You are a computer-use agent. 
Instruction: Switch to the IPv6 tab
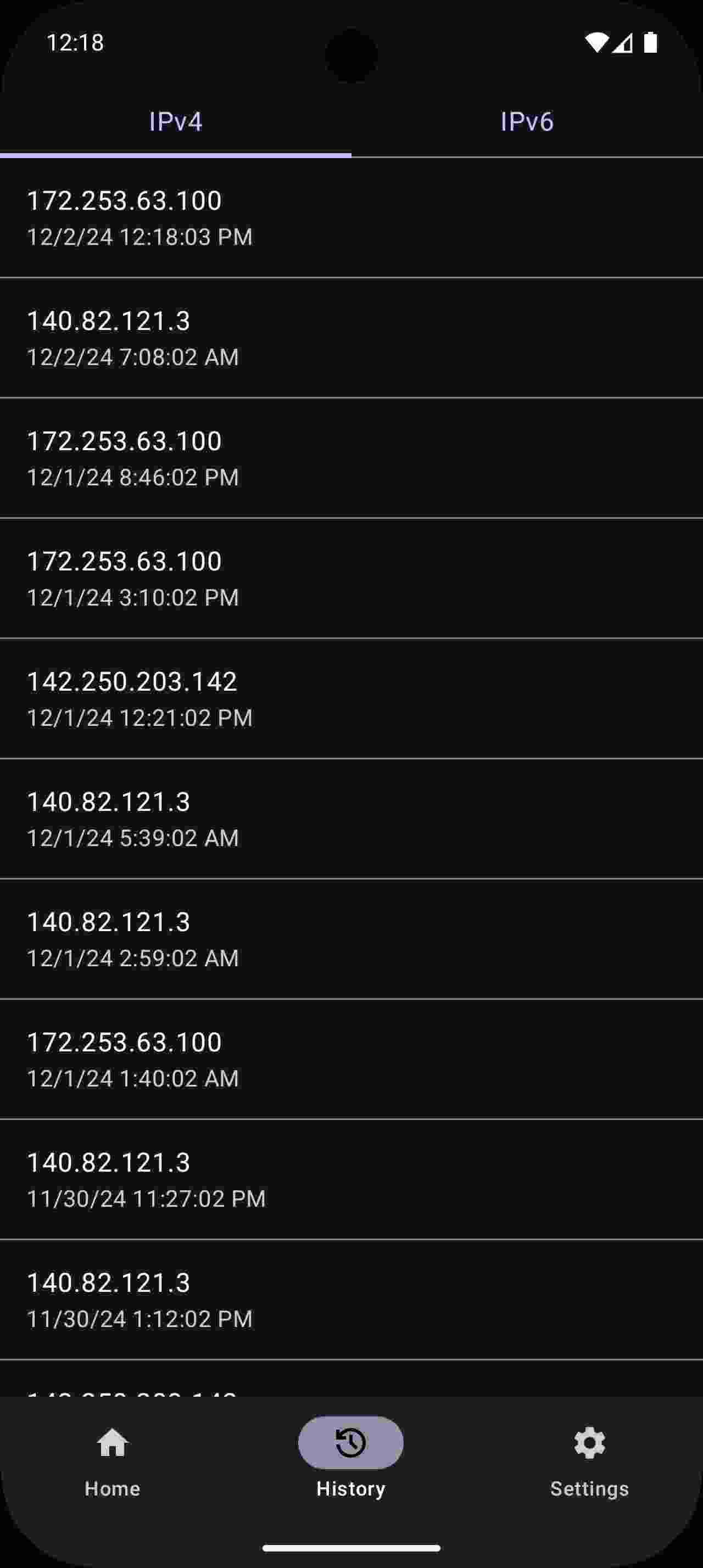tap(527, 121)
